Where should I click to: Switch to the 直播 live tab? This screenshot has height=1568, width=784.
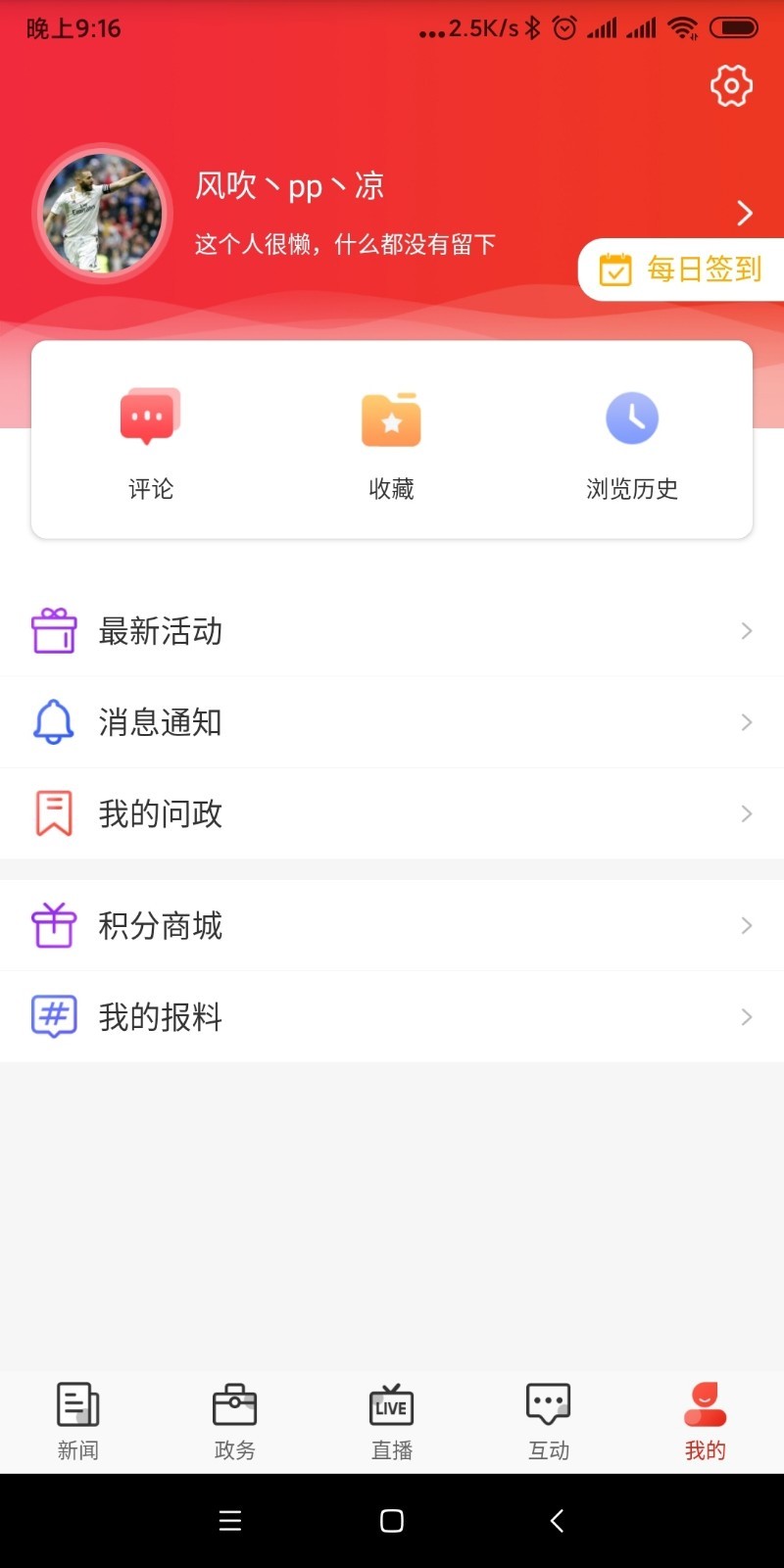tap(392, 1421)
